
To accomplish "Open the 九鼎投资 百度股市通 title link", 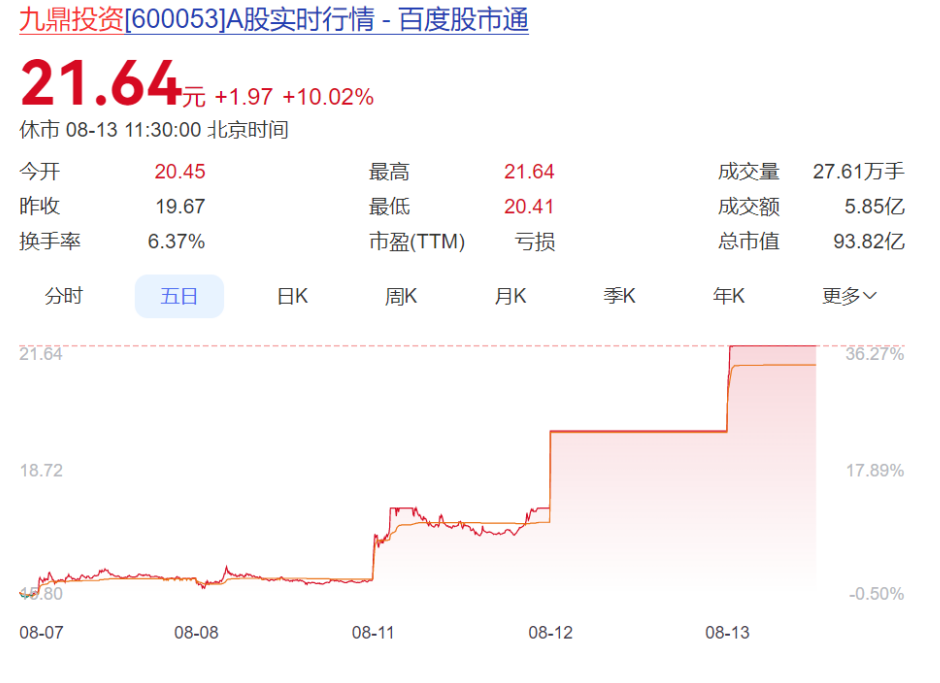I will [274, 20].
